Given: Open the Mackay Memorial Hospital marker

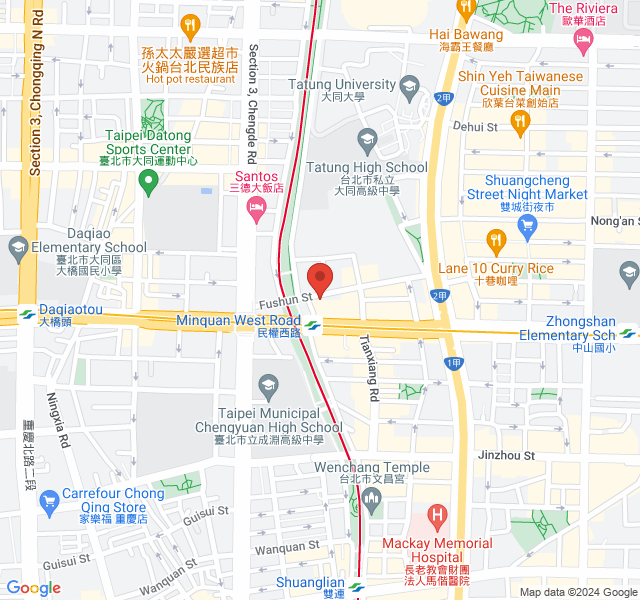Looking at the screenshot, I should pos(437,517).
